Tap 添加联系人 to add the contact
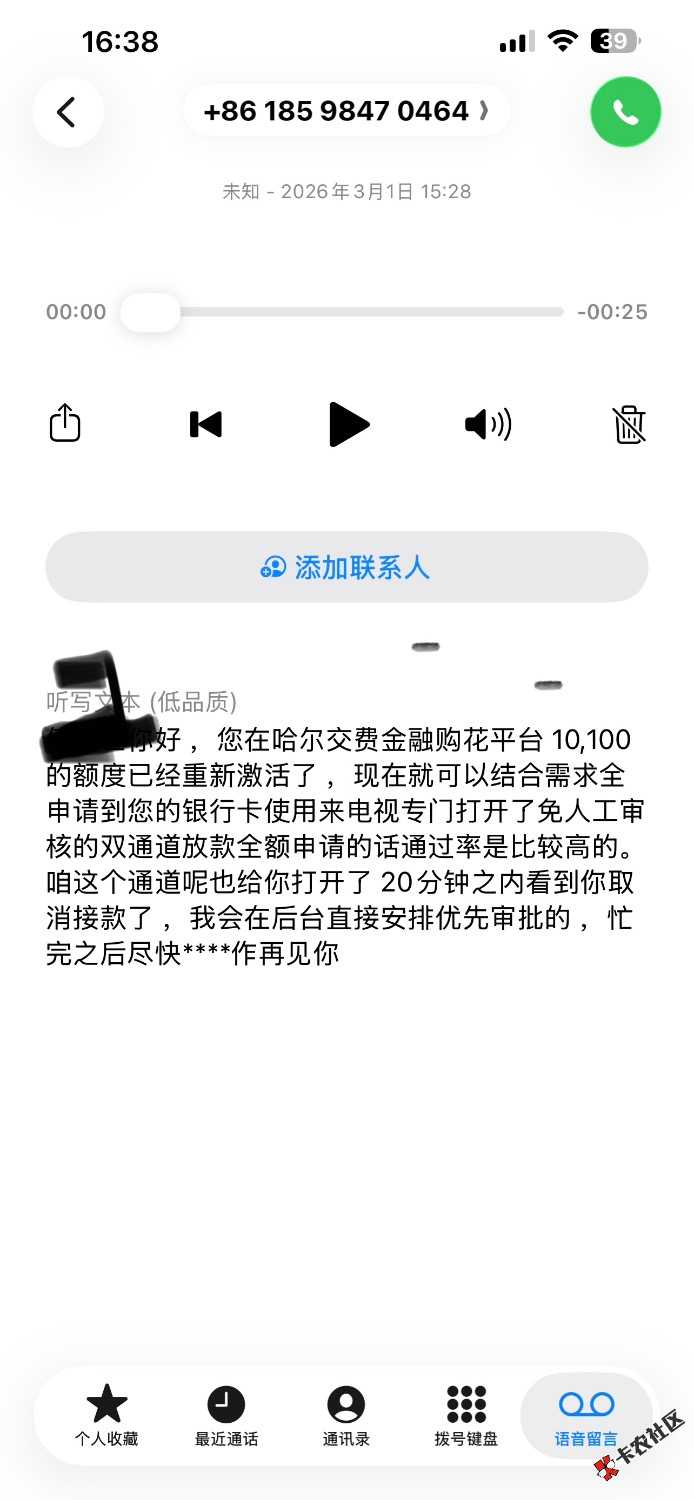Screen dimensions: 694x1500 [x=346, y=567]
